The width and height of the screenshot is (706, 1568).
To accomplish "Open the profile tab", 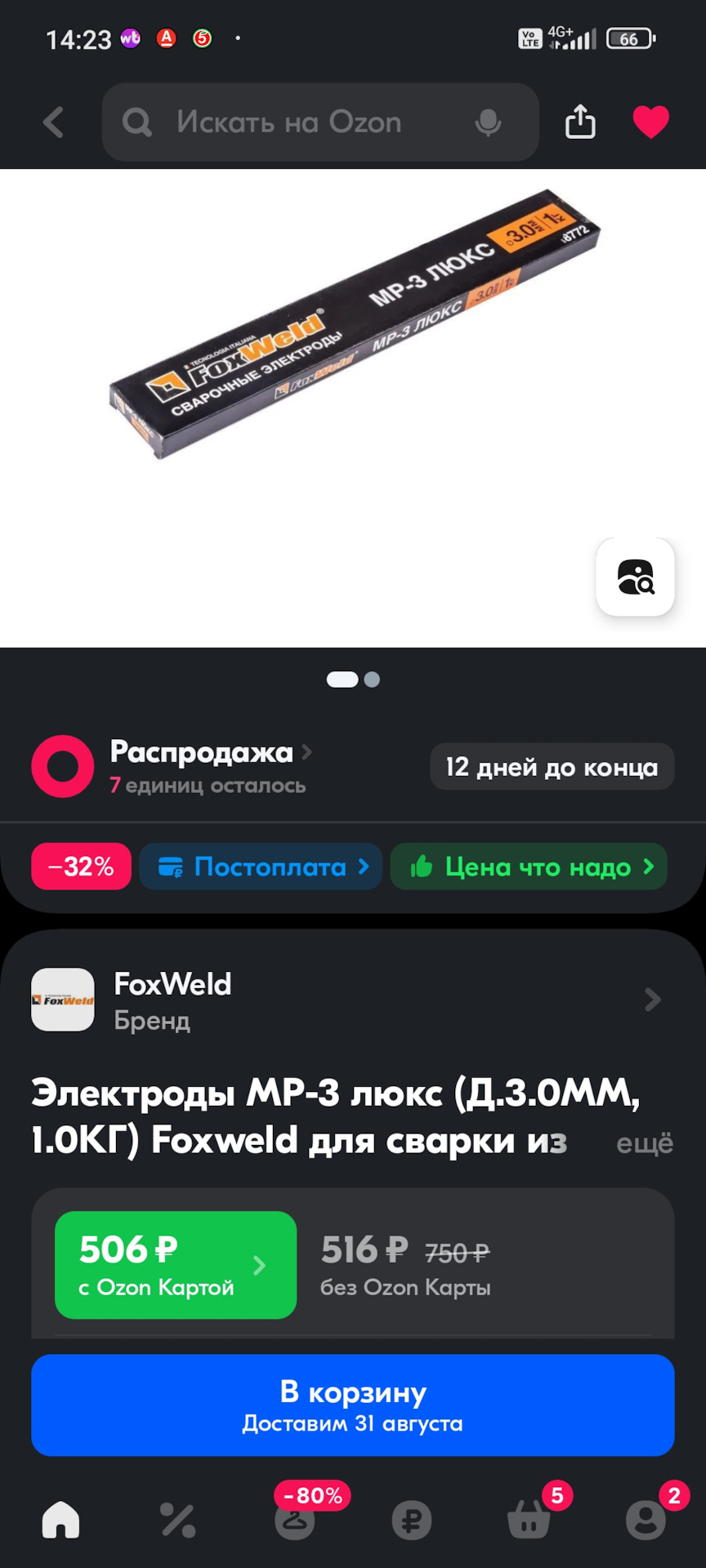I will 646,1521.
